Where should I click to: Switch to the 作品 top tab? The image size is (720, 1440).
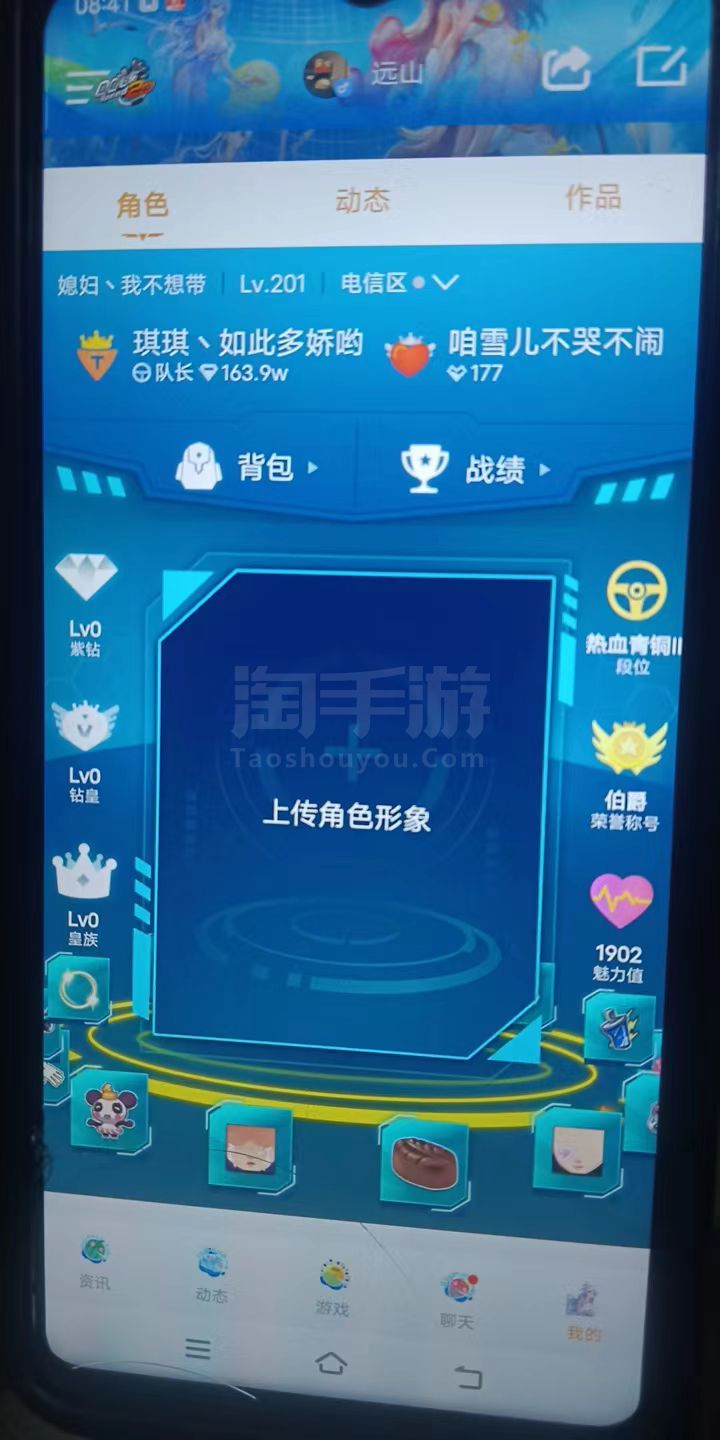coord(593,197)
